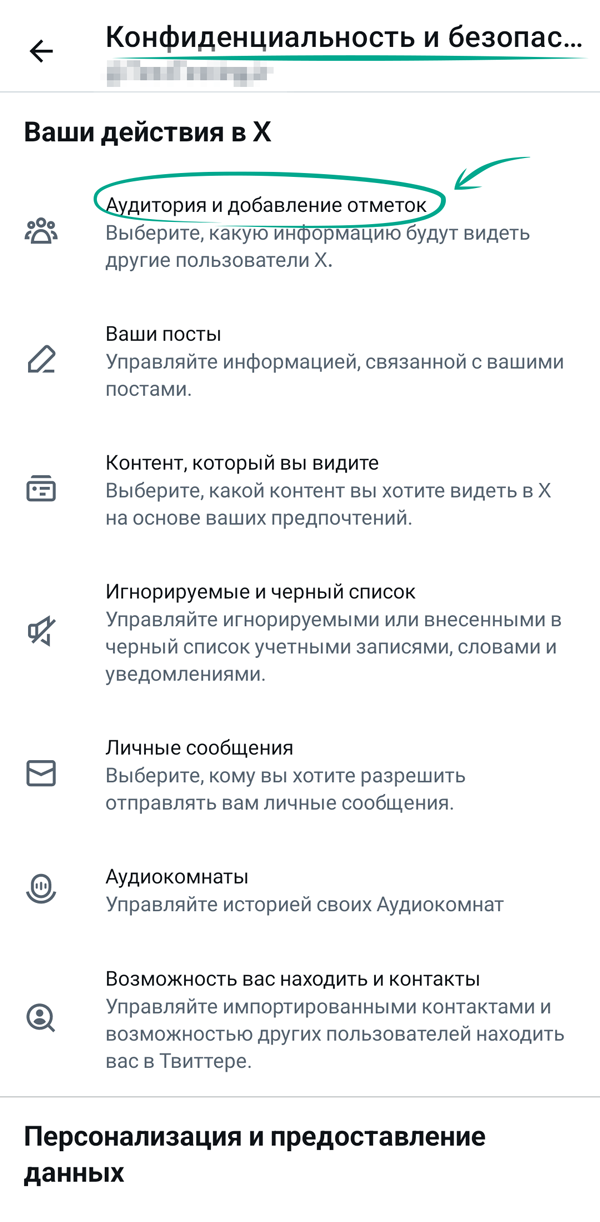Screen dimensions: 600x1222
Task: Open Аудитория и добавление отметок settings
Action: click(267, 205)
